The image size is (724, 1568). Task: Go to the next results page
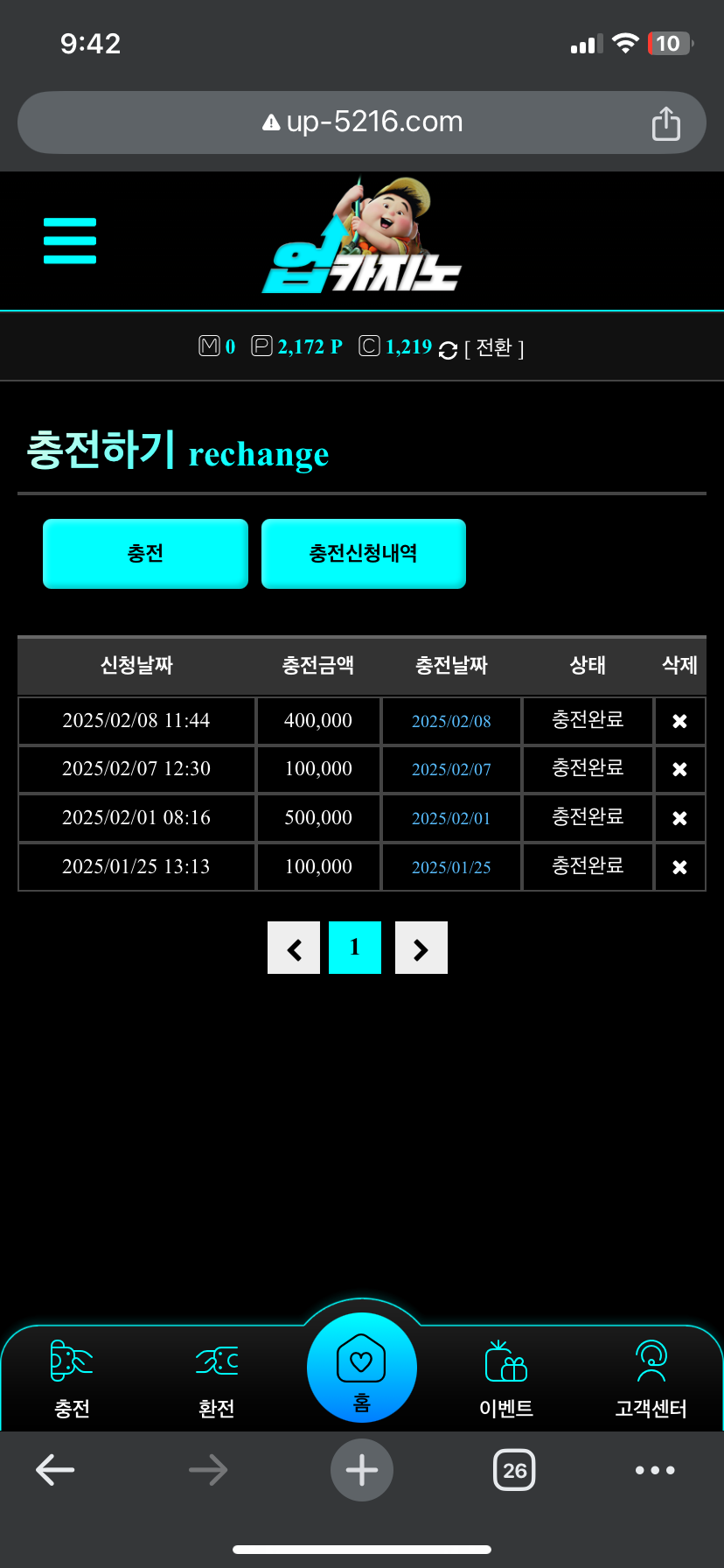[x=421, y=948]
